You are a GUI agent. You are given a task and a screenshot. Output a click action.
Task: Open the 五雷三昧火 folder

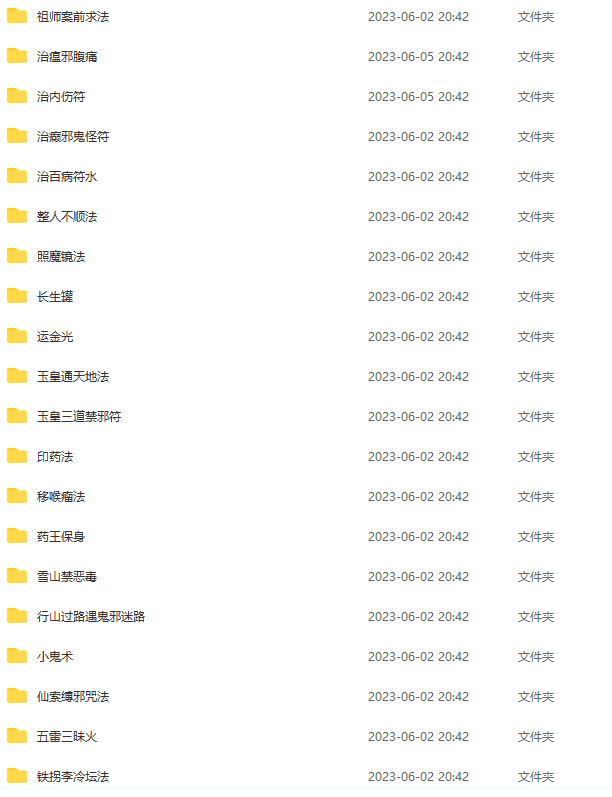pyautogui.click(x=67, y=737)
